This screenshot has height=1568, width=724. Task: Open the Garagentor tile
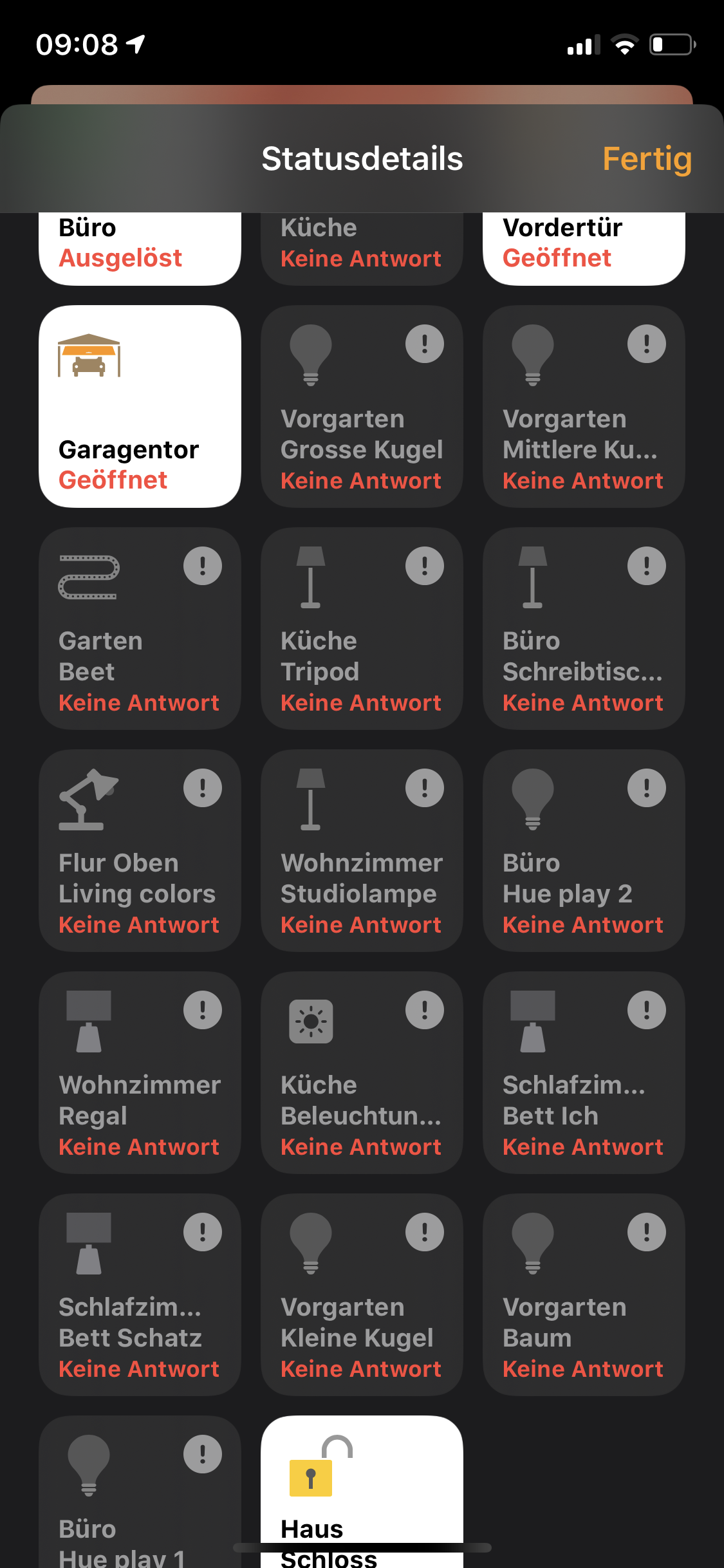tap(140, 406)
